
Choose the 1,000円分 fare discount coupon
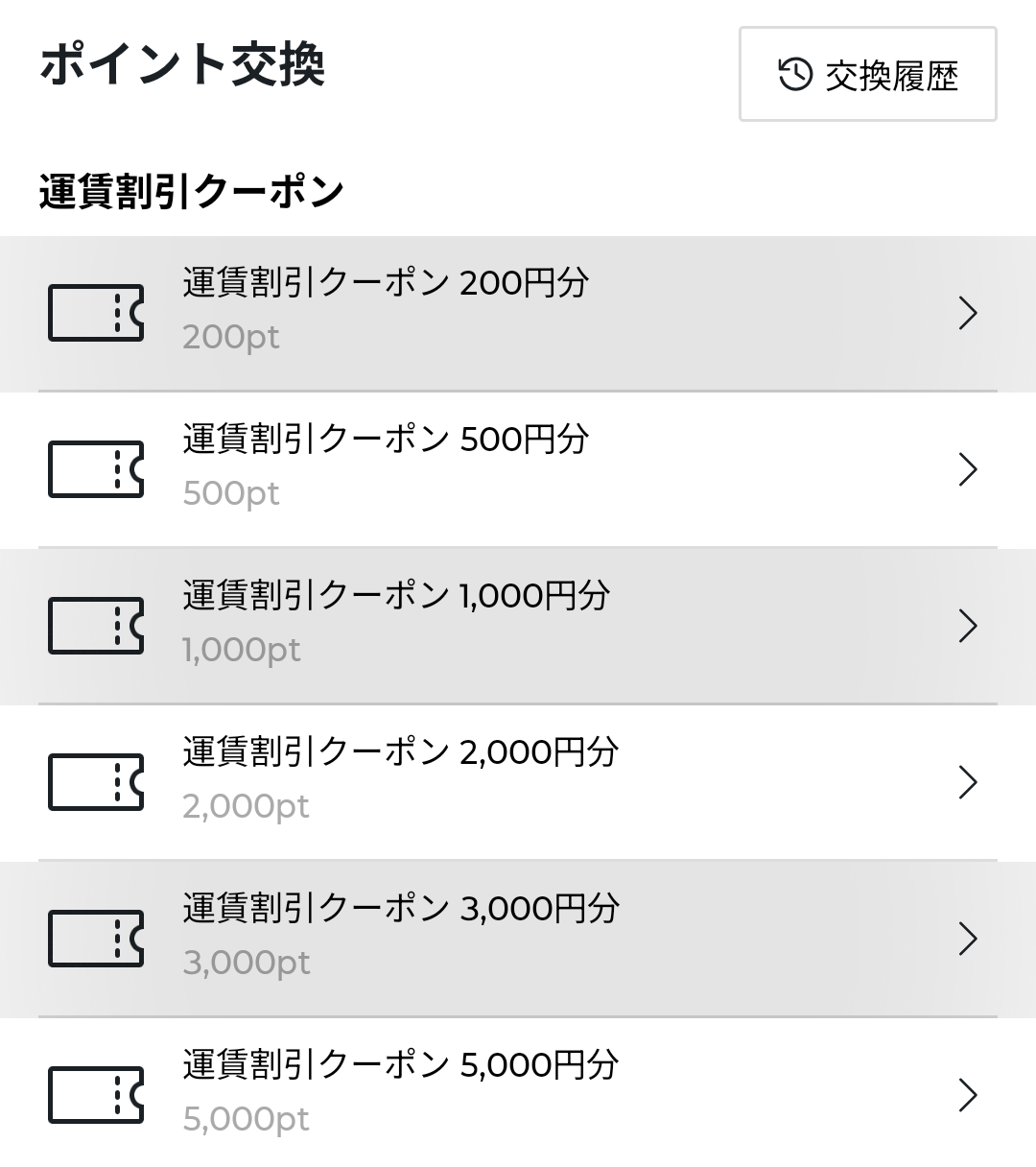pyautogui.click(x=518, y=626)
